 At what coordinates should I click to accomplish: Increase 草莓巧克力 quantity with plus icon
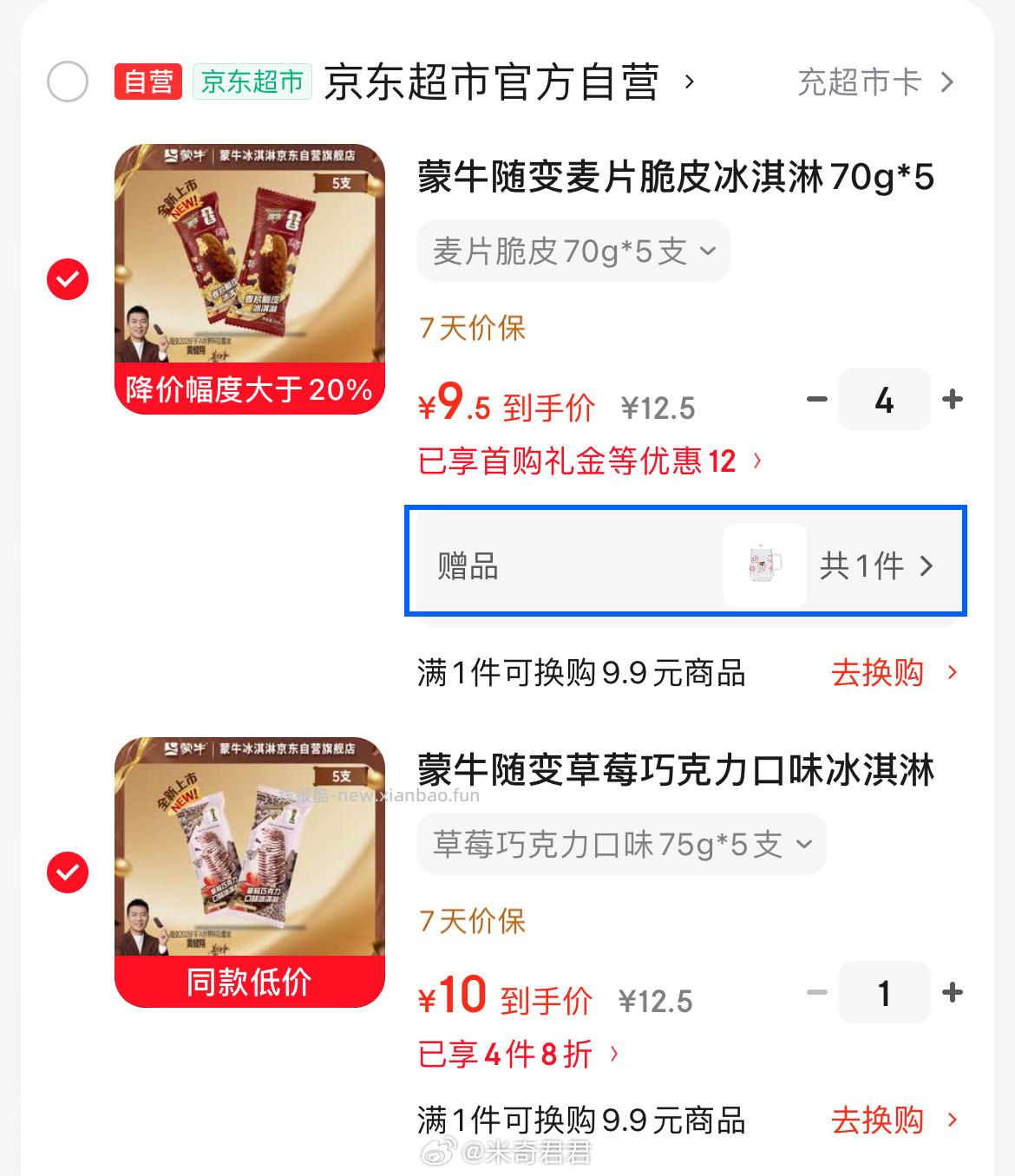pyautogui.click(x=952, y=993)
